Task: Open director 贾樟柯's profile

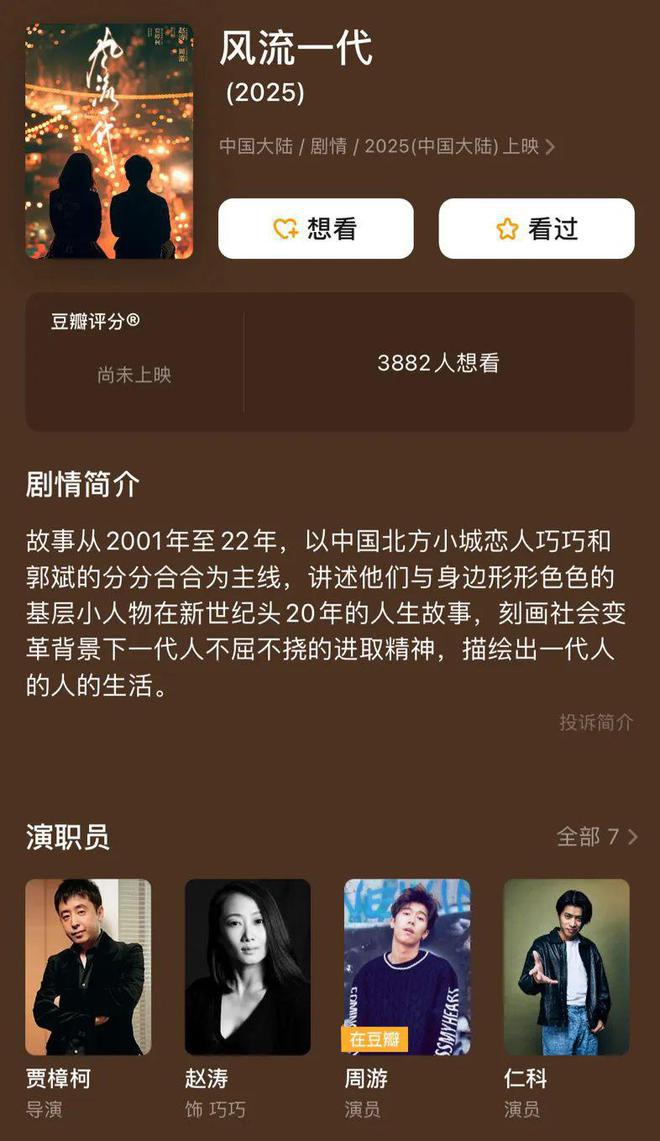Action: click(88, 967)
